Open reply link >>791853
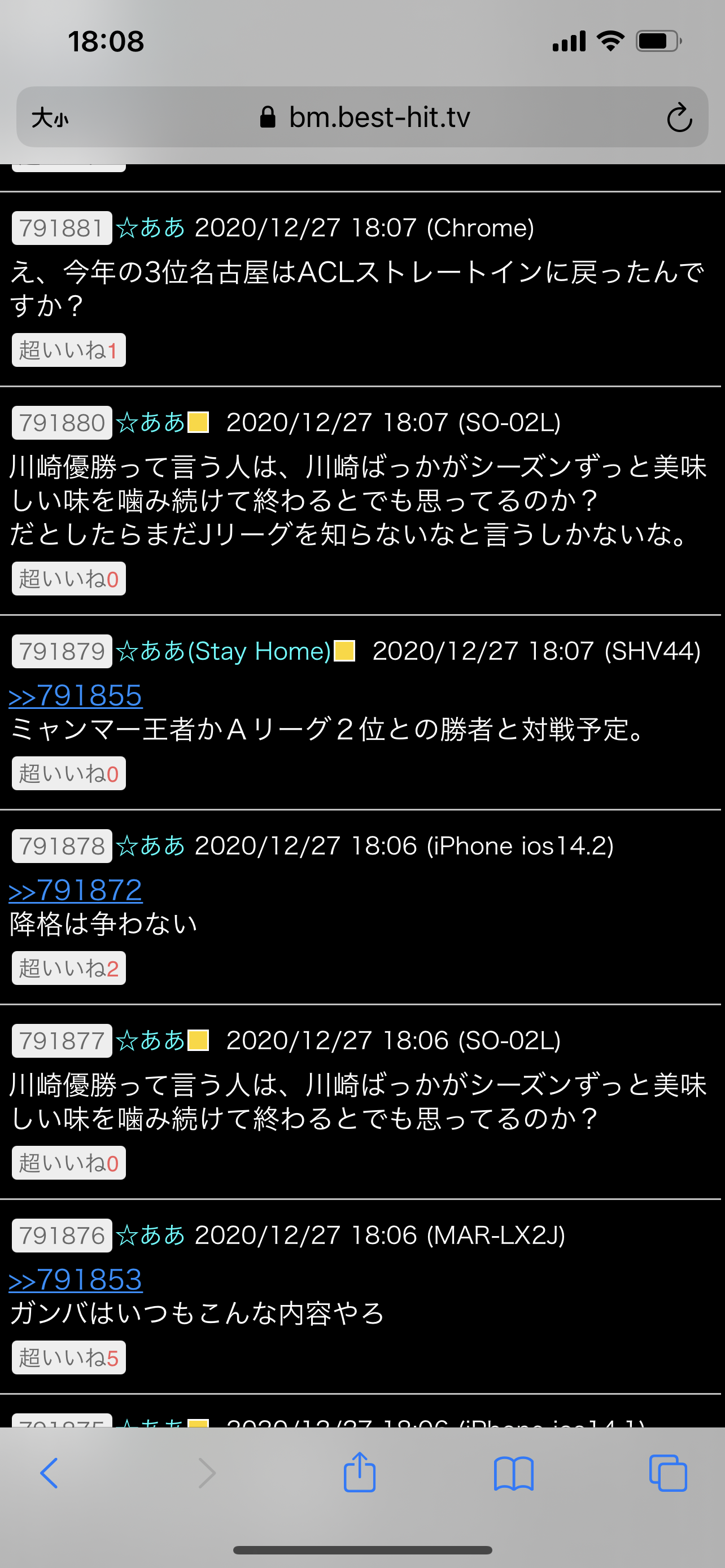This screenshot has width=725, height=1568. (x=76, y=1280)
